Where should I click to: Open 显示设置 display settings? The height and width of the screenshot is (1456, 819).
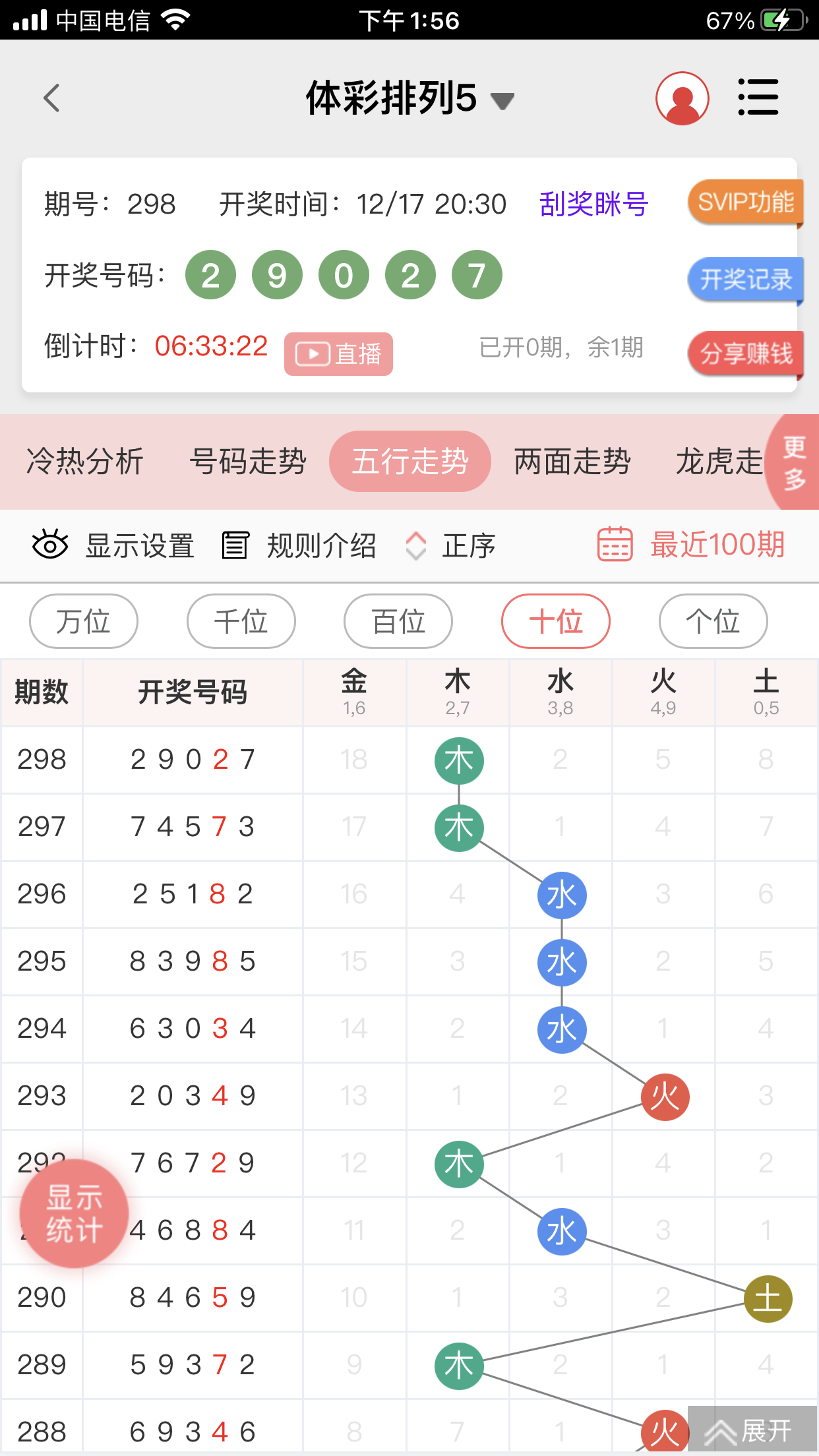(113, 545)
